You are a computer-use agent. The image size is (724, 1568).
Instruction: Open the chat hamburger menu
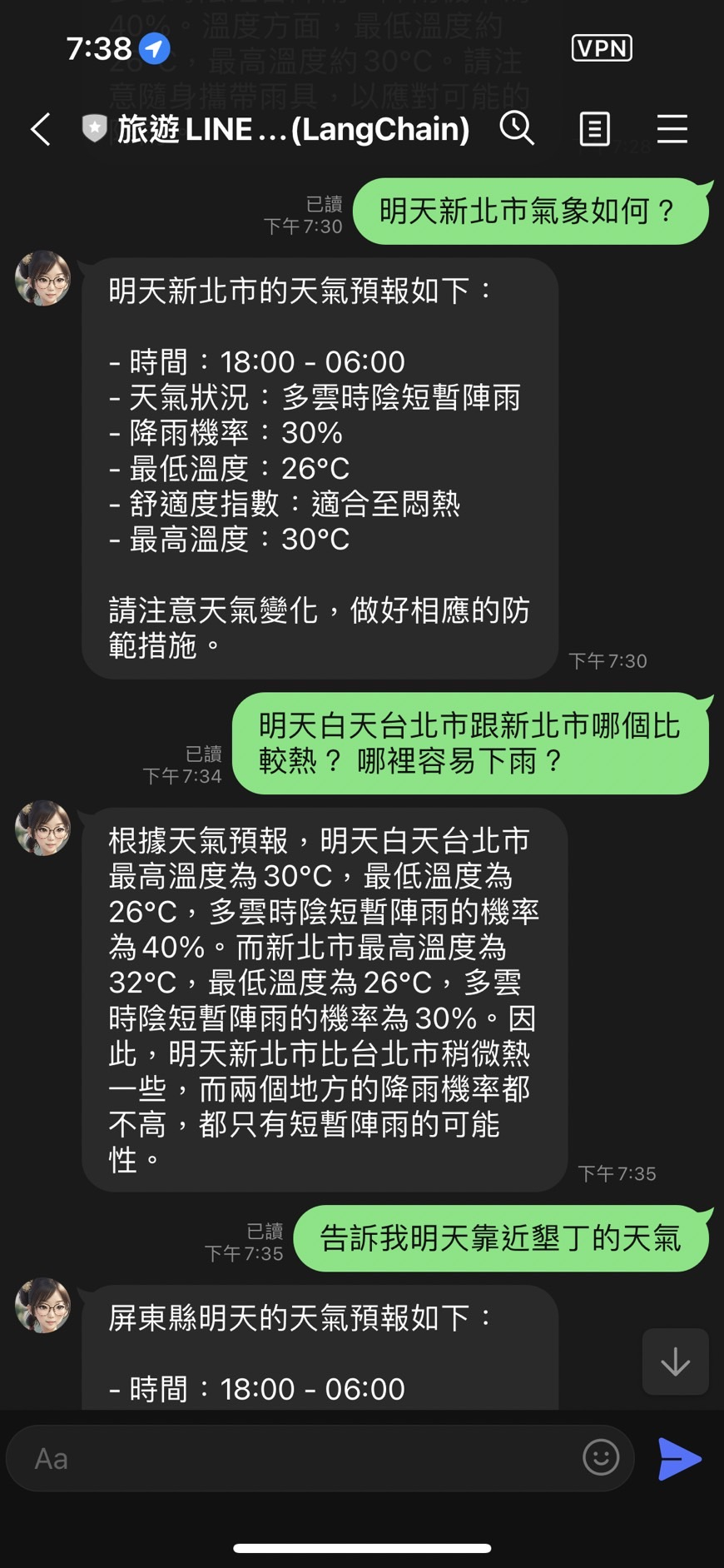672,129
